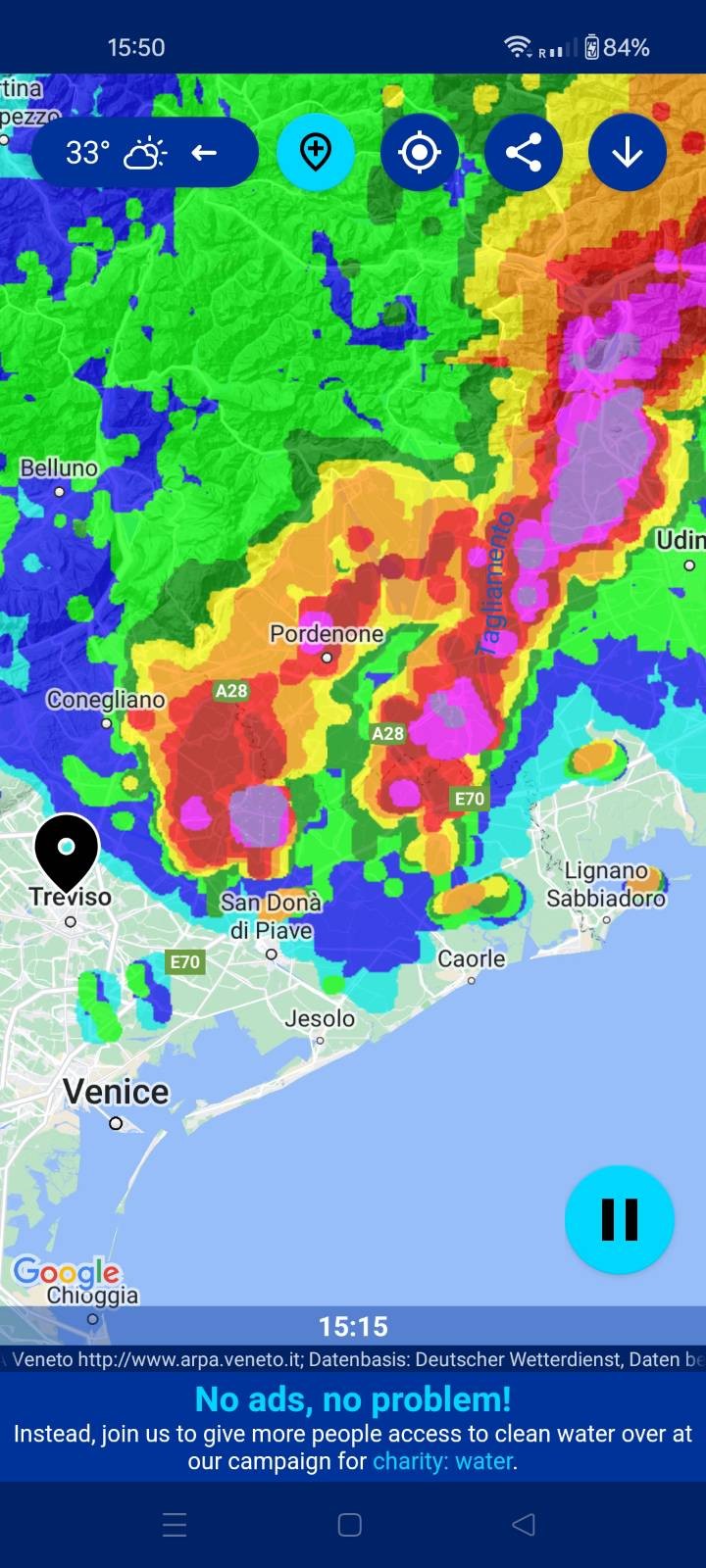Go back using system navigation
Viewport: 706px width, 1568px height.
pos(524,1524)
